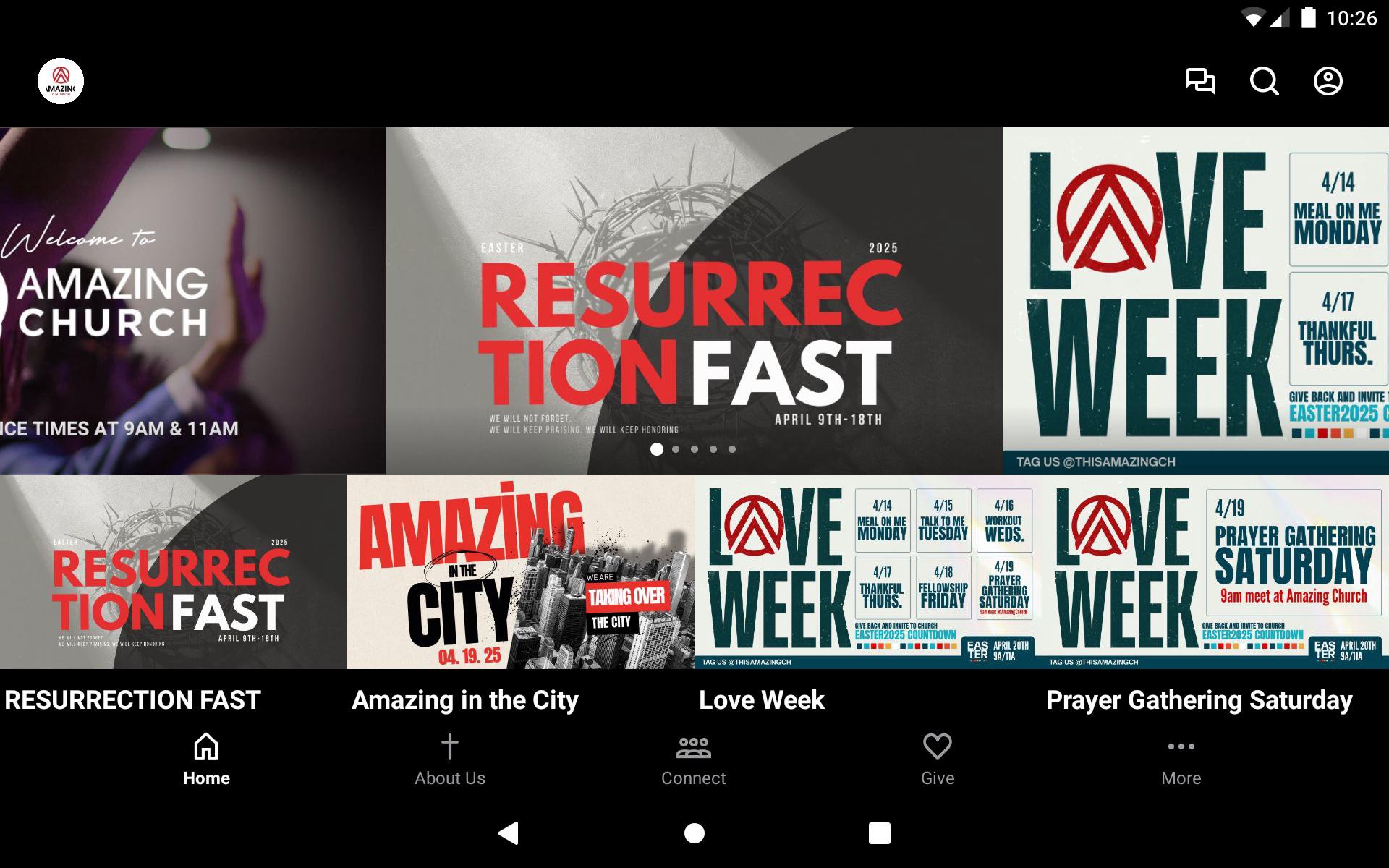
Task: Open the Welcome to Amazing Church banner
Action: (192, 300)
